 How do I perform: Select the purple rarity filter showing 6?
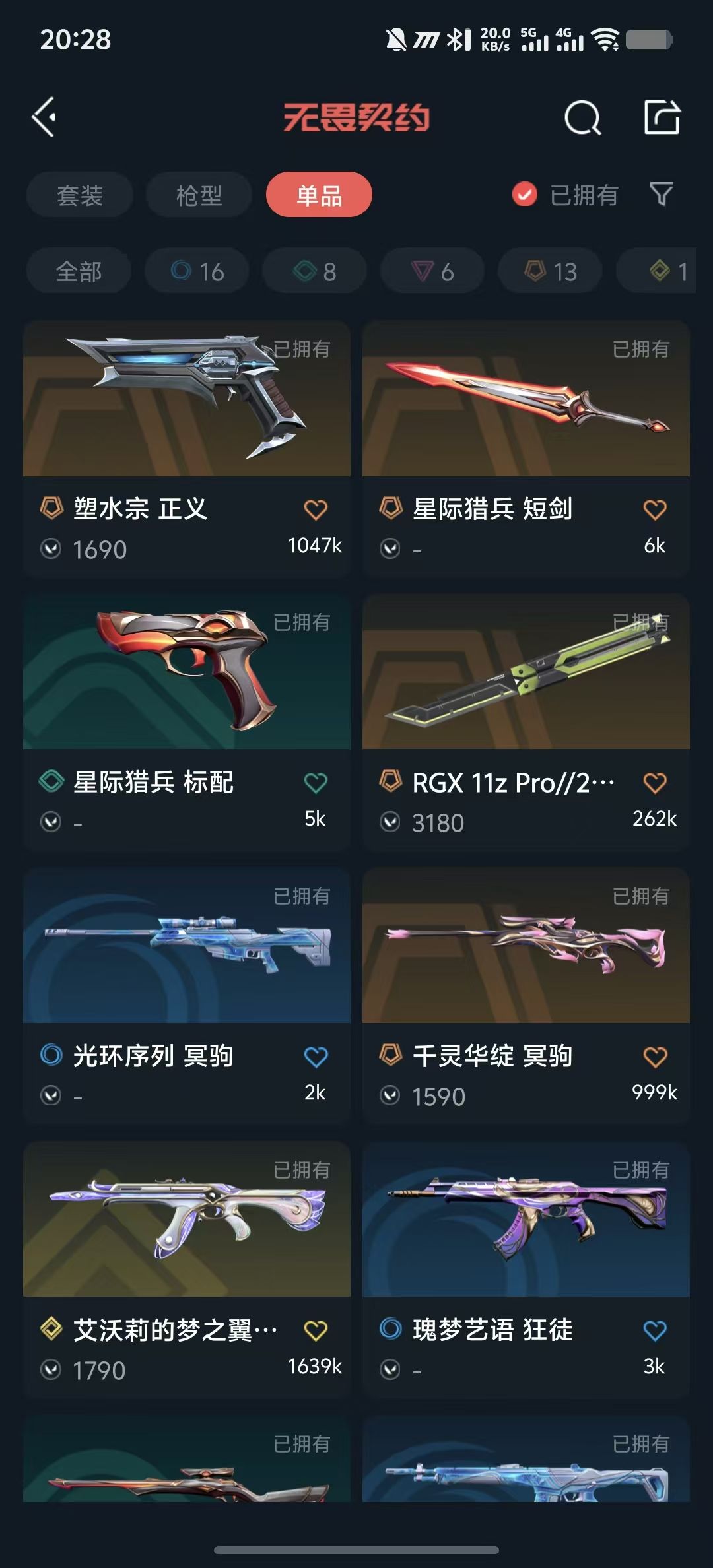point(430,271)
